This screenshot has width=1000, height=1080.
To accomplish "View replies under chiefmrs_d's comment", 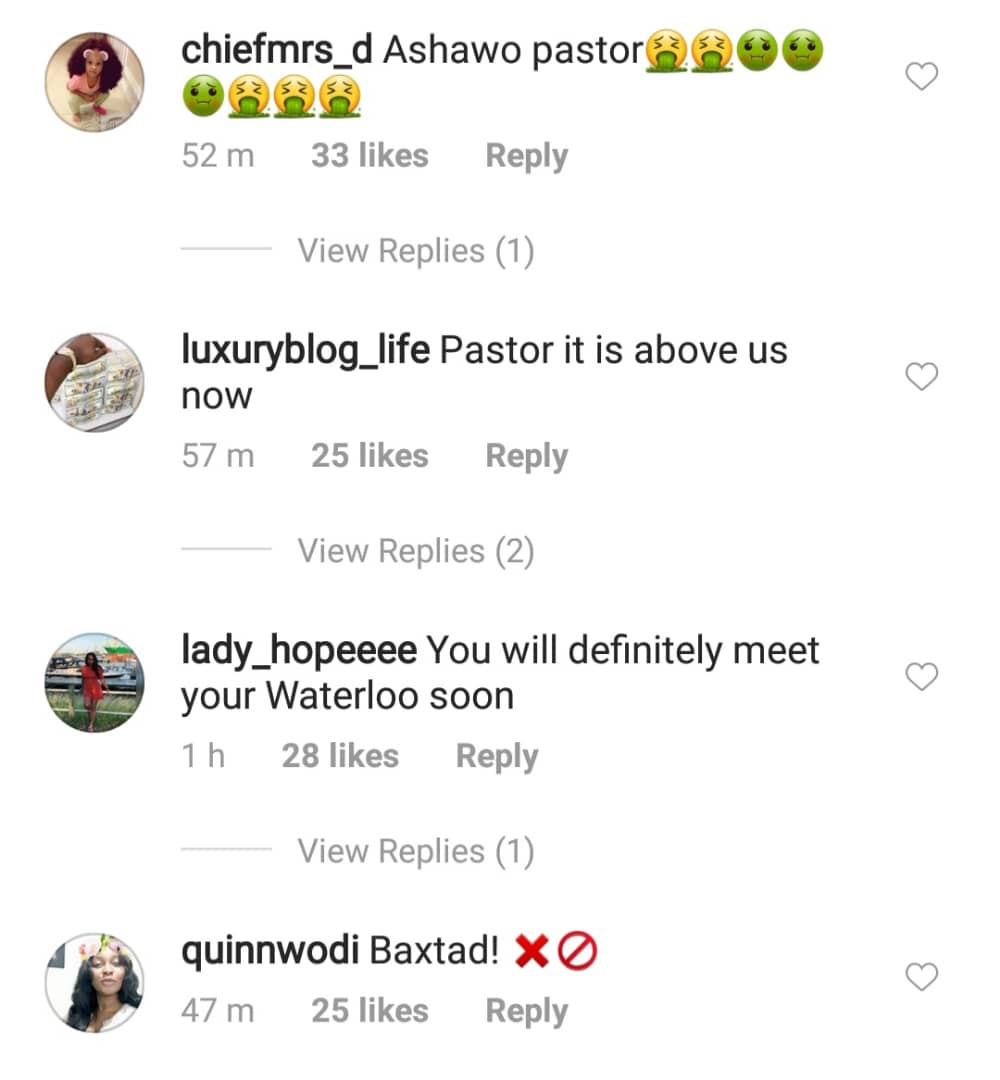I will (x=415, y=251).
